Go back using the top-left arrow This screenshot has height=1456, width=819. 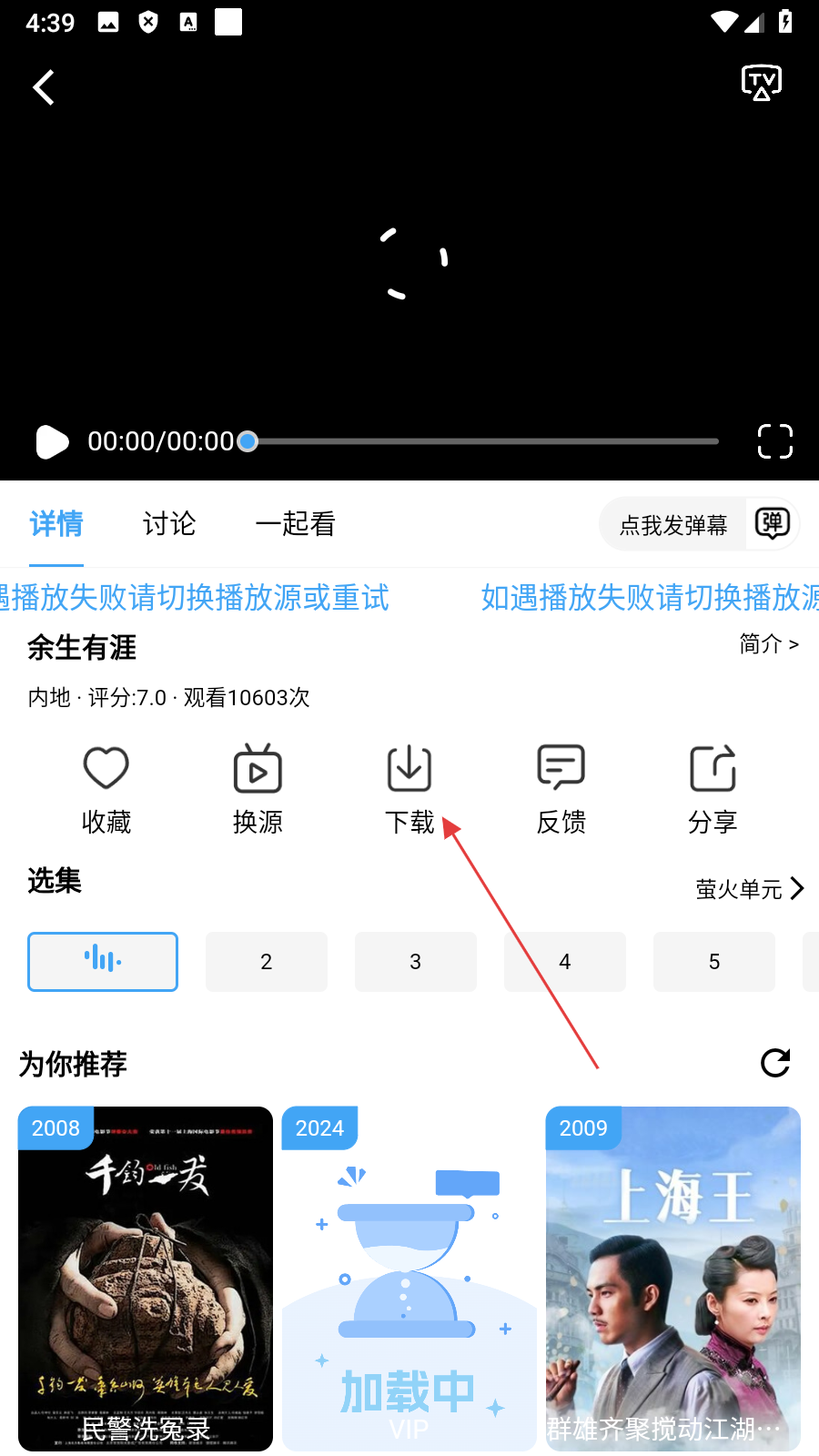[44, 88]
